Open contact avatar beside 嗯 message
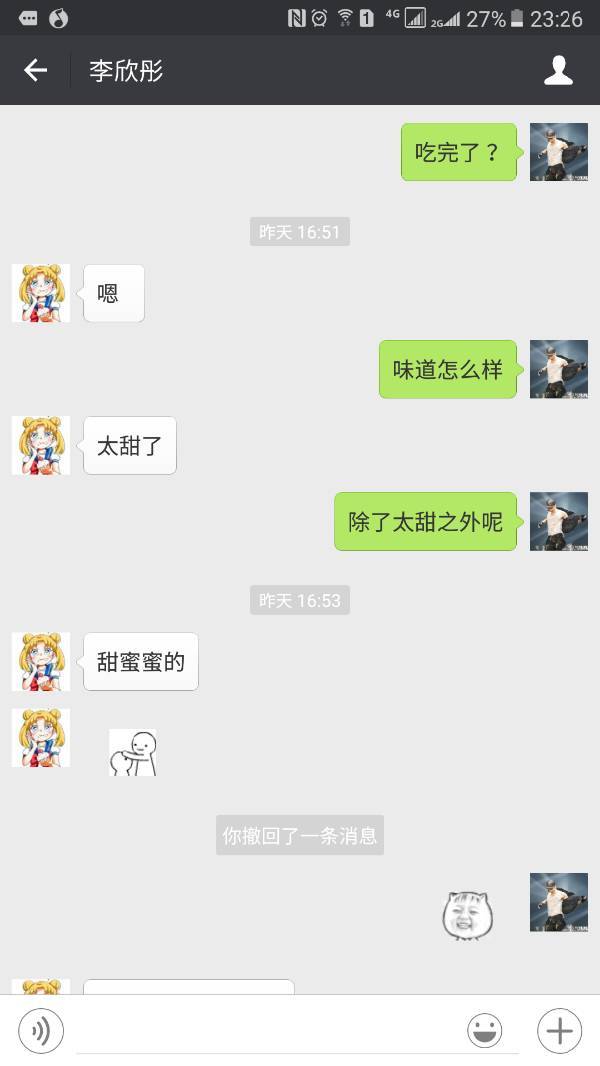Screen dimensions: 600x1066 click(41, 293)
